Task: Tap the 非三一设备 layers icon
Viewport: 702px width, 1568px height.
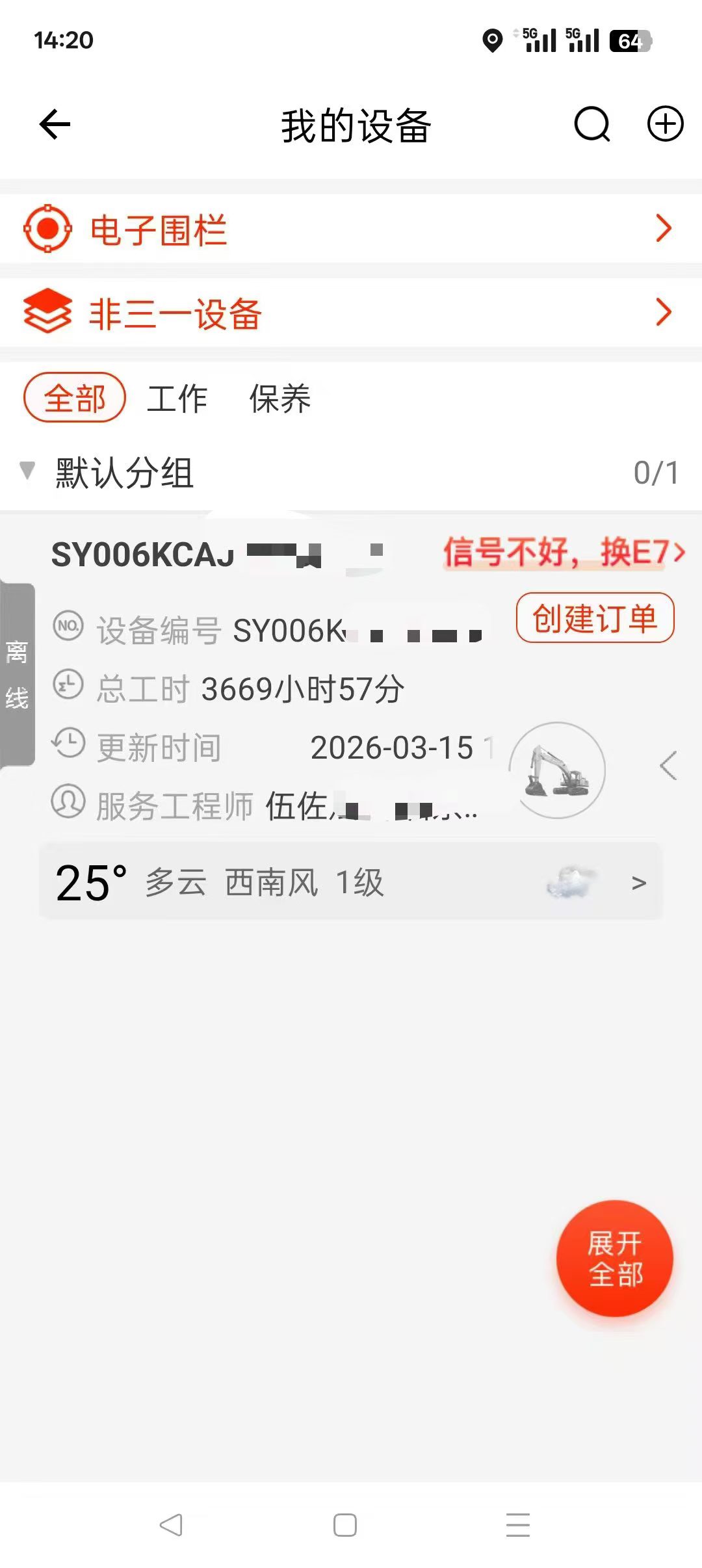Action: pos(48,312)
